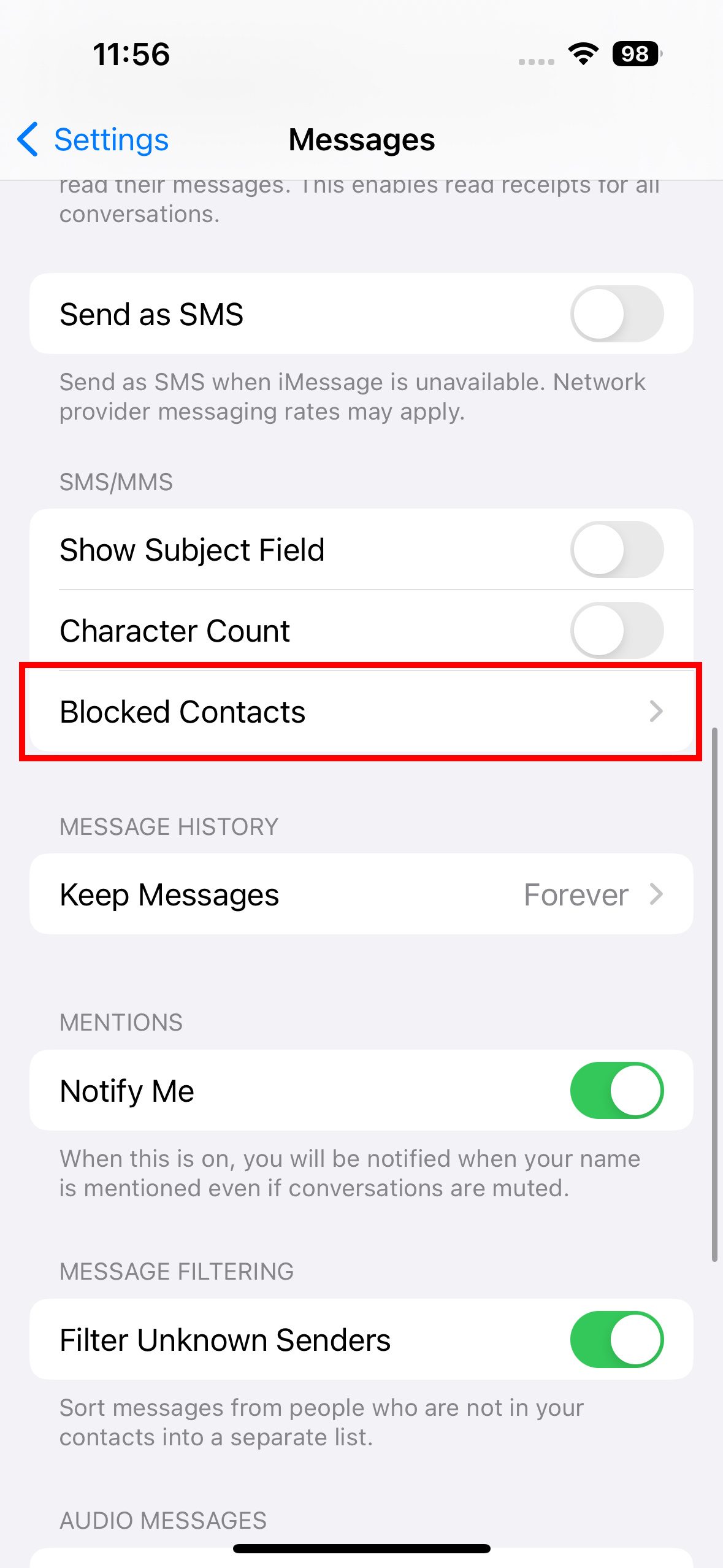Image resolution: width=723 pixels, height=1568 pixels.
Task: Disable Filter Unknown Senders
Action: 616,1339
